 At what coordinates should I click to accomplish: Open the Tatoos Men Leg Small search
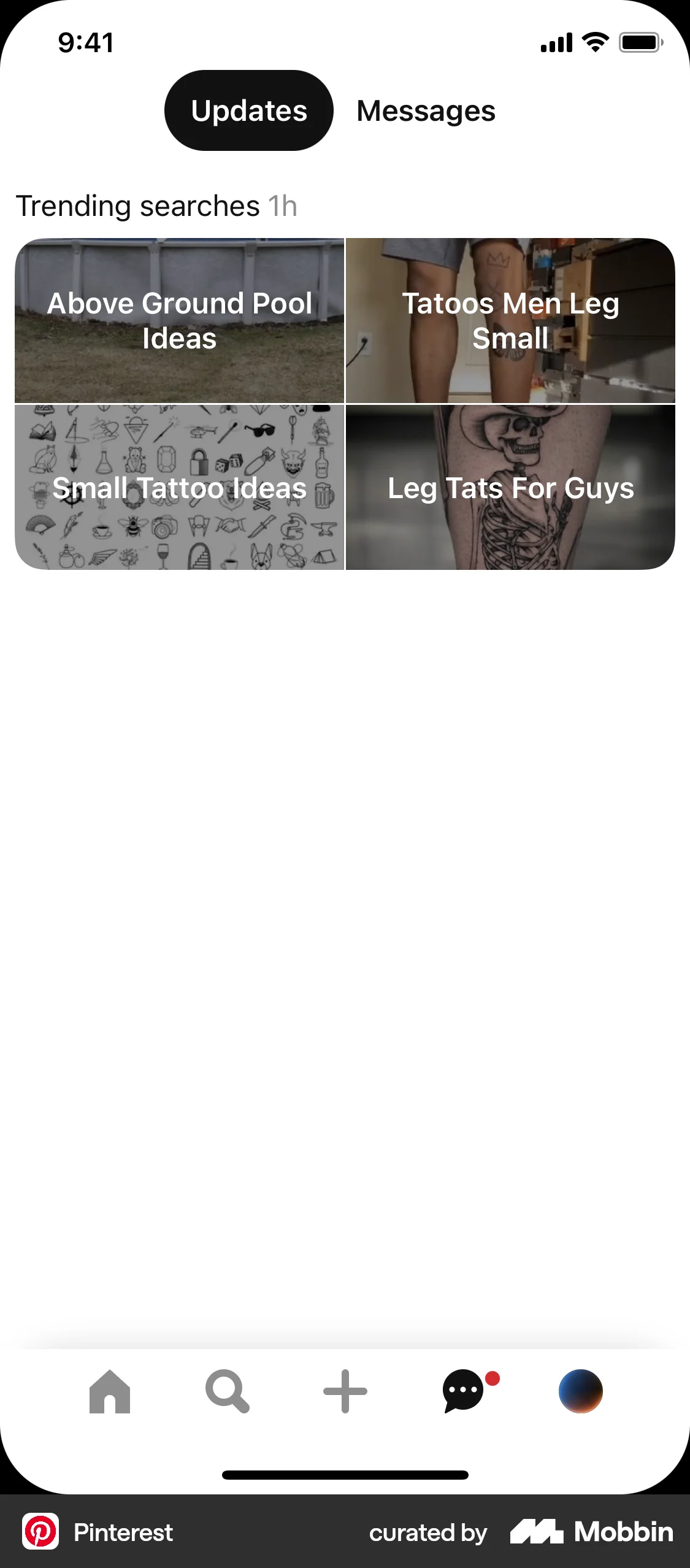tap(510, 320)
